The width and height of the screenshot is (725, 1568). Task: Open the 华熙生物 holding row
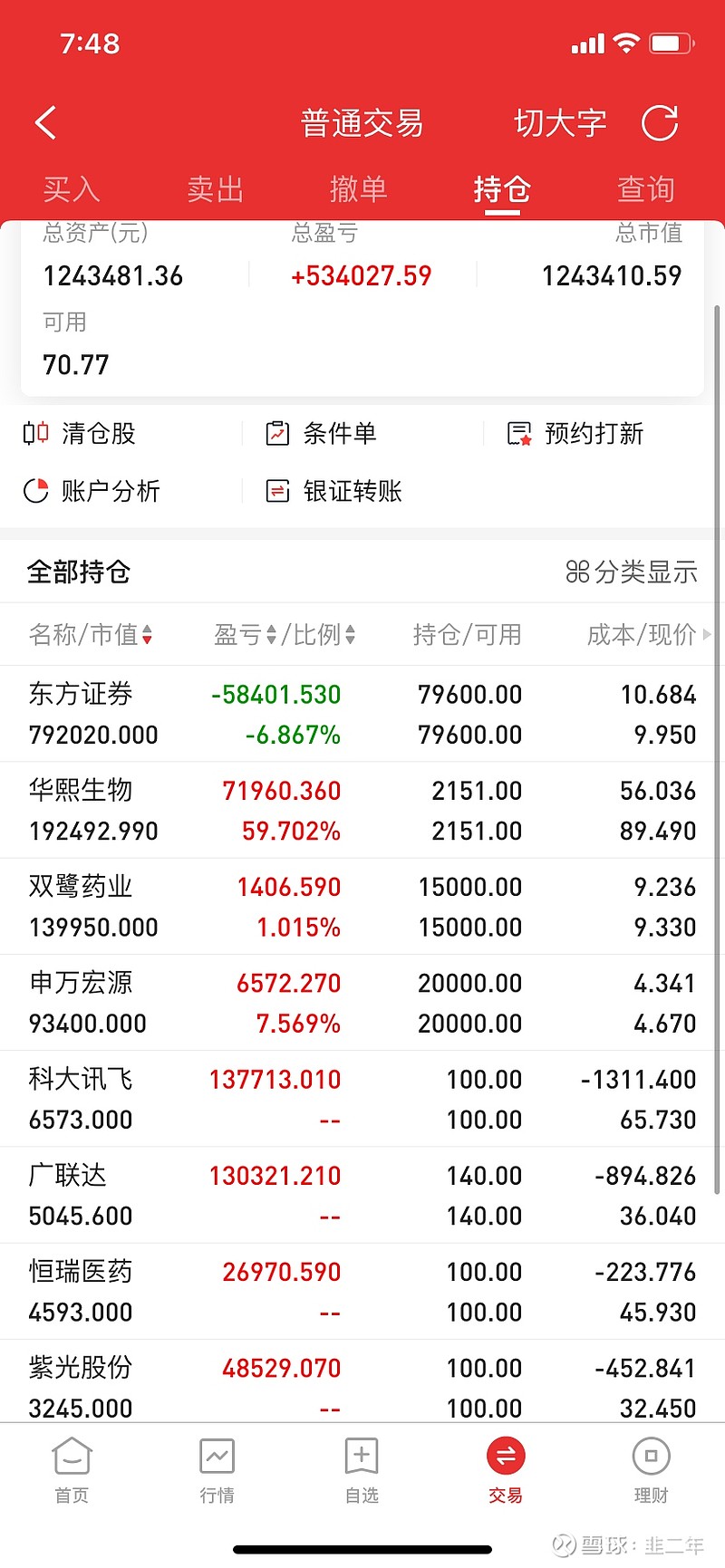tap(362, 811)
